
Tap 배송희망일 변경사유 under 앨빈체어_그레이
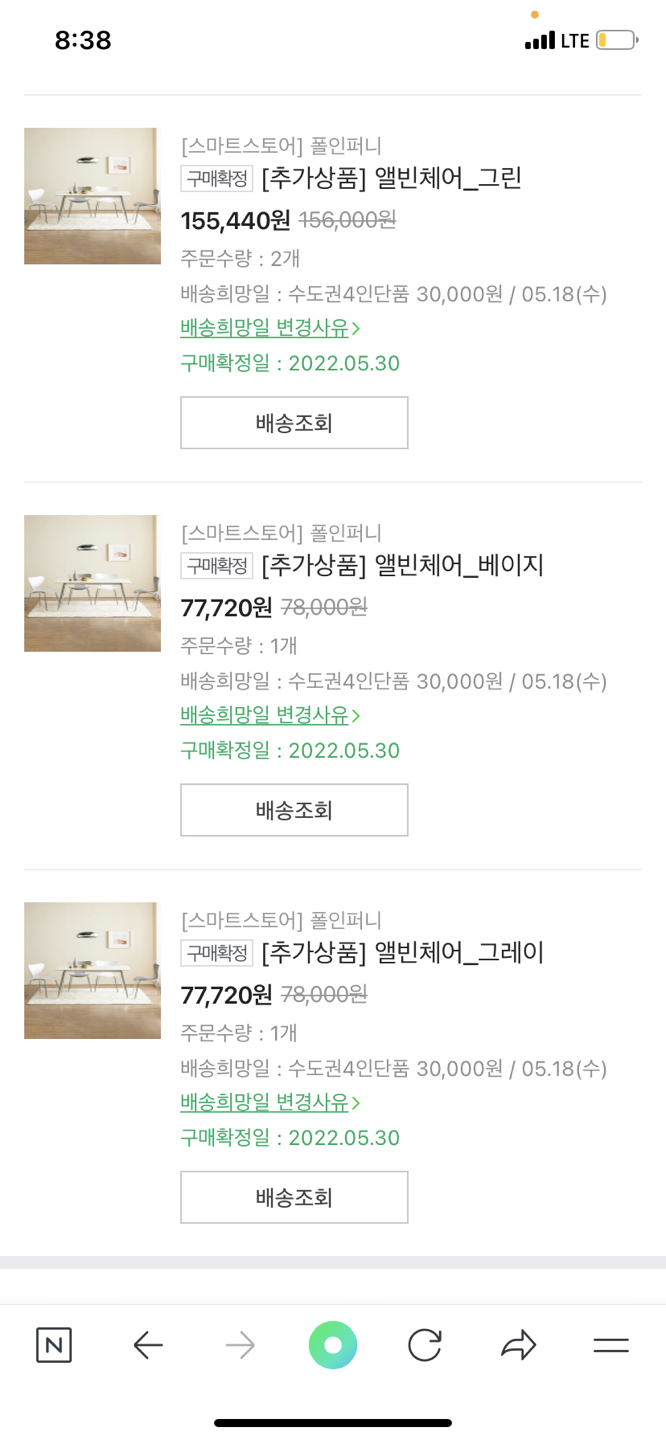[270, 1102]
